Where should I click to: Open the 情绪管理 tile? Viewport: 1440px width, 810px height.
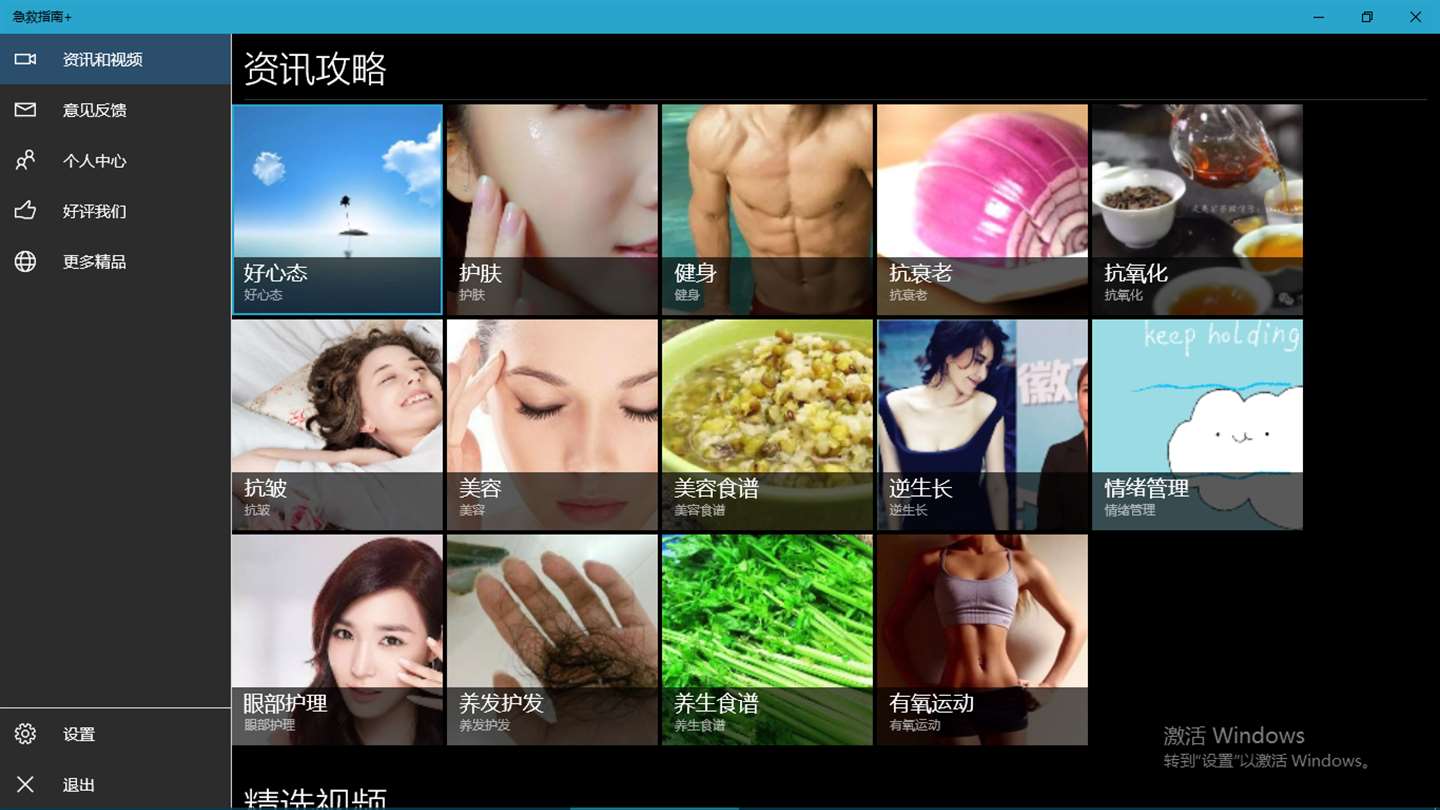coord(1197,425)
